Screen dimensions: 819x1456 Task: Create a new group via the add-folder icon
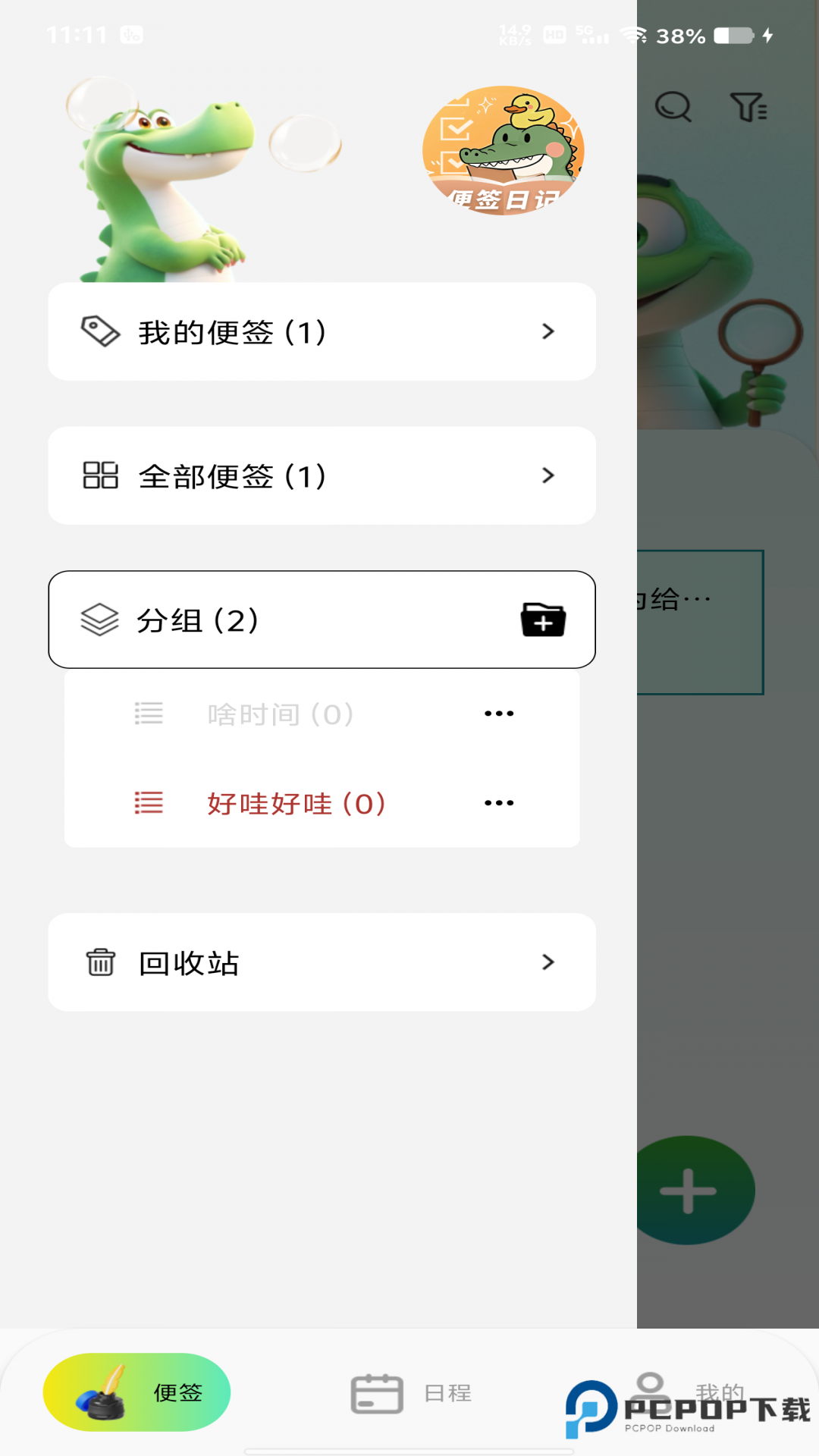click(x=543, y=620)
